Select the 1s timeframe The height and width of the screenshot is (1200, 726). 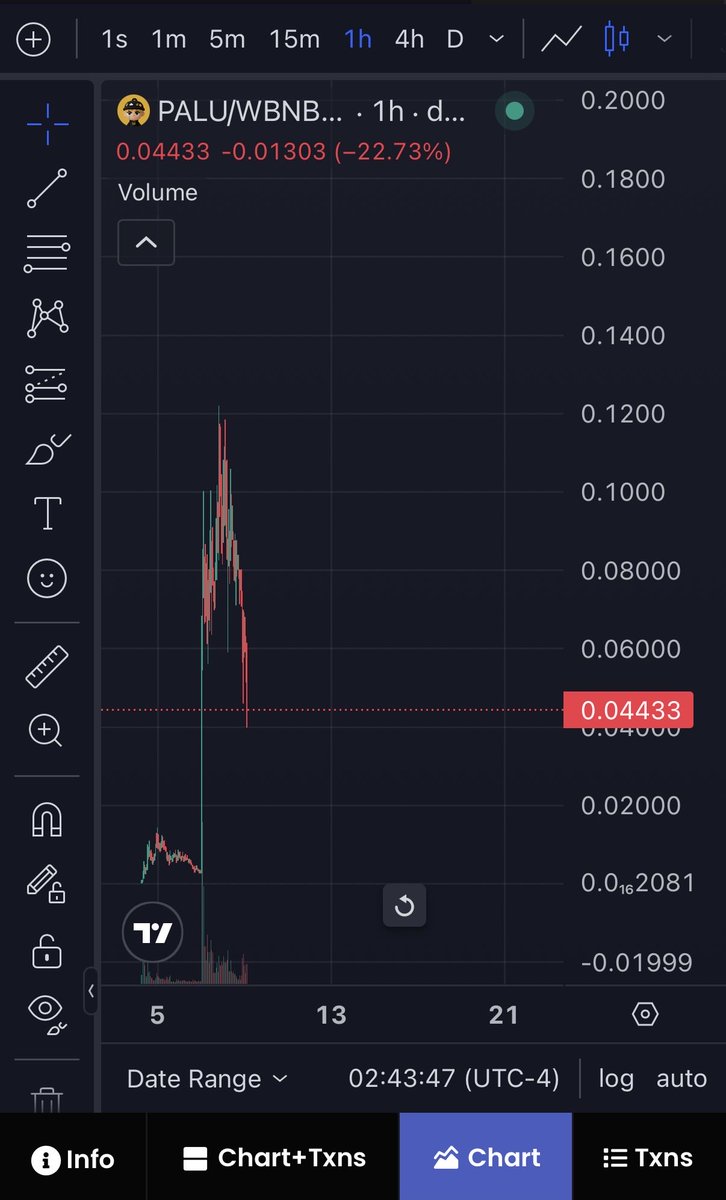pyautogui.click(x=114, y=40)
